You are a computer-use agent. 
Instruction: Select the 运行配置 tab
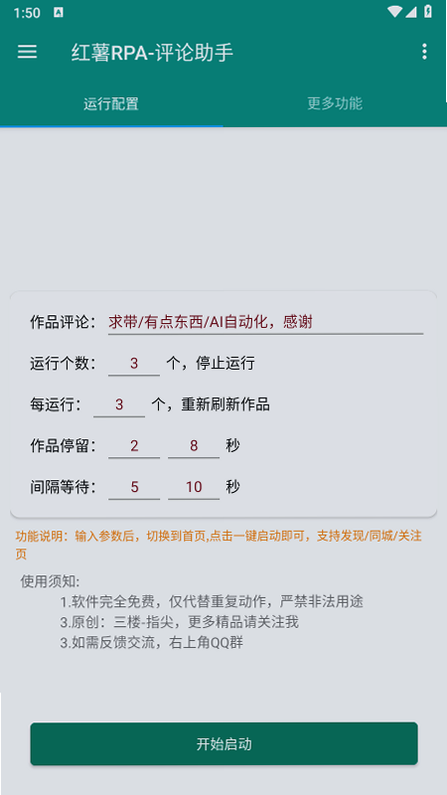point(111,103)
